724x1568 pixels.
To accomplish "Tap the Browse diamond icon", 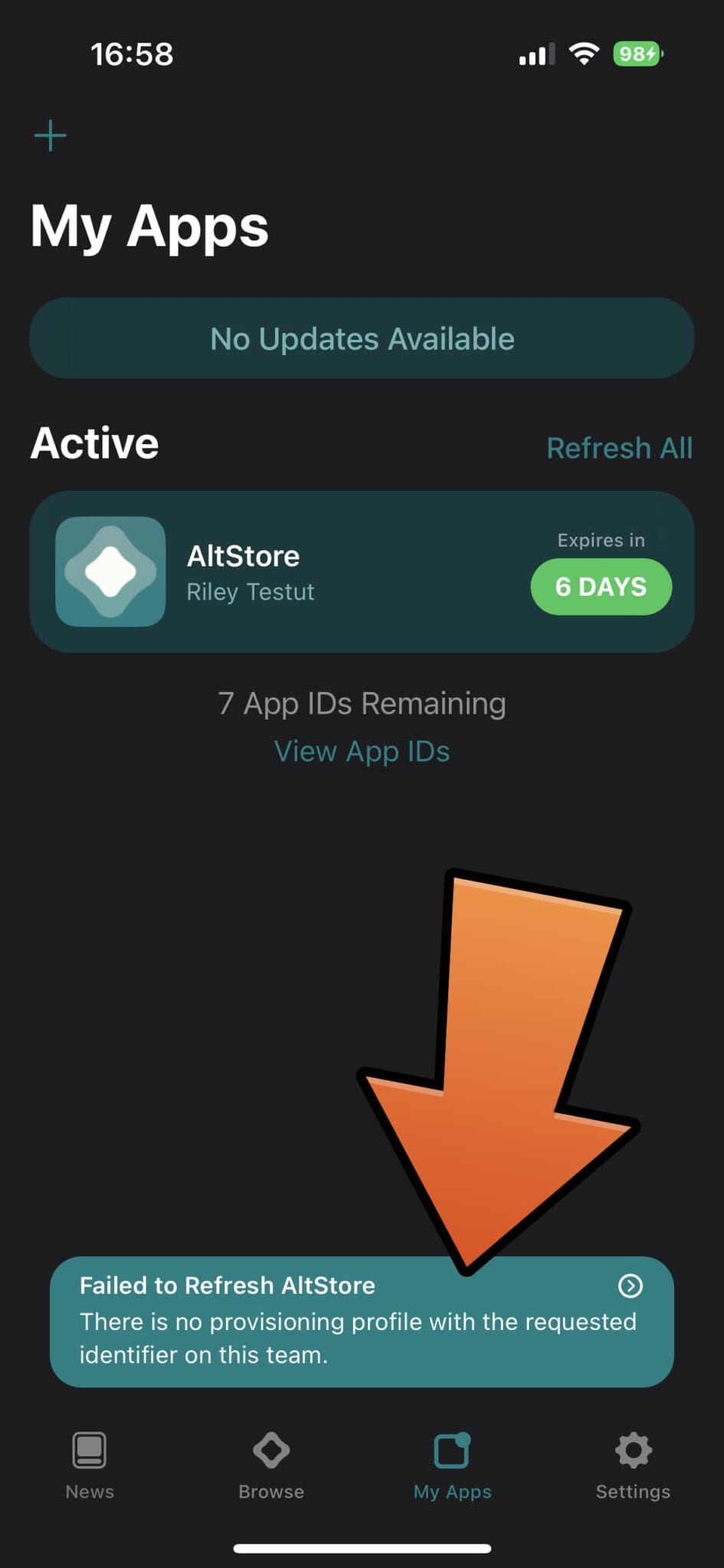I will 270,1451.
